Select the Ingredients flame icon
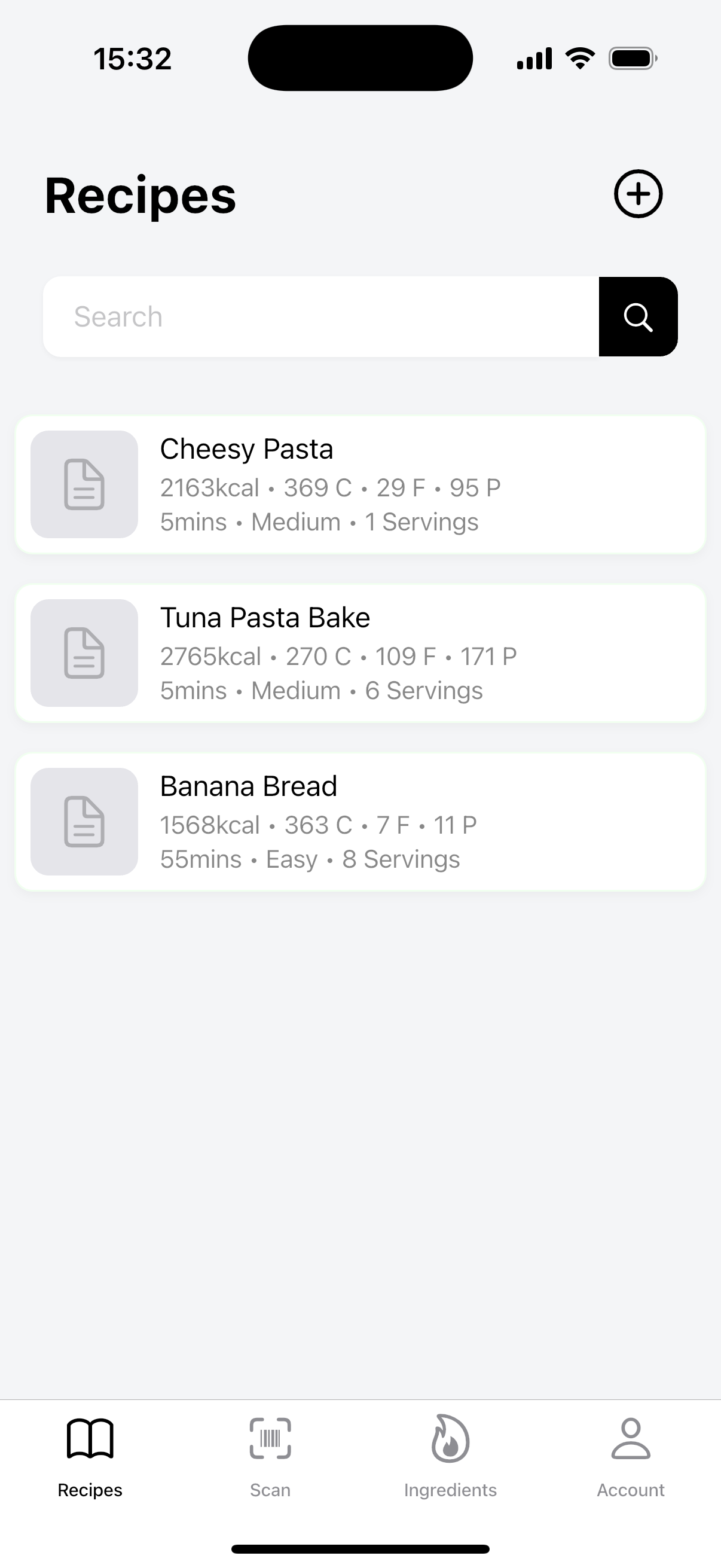 449,1438
